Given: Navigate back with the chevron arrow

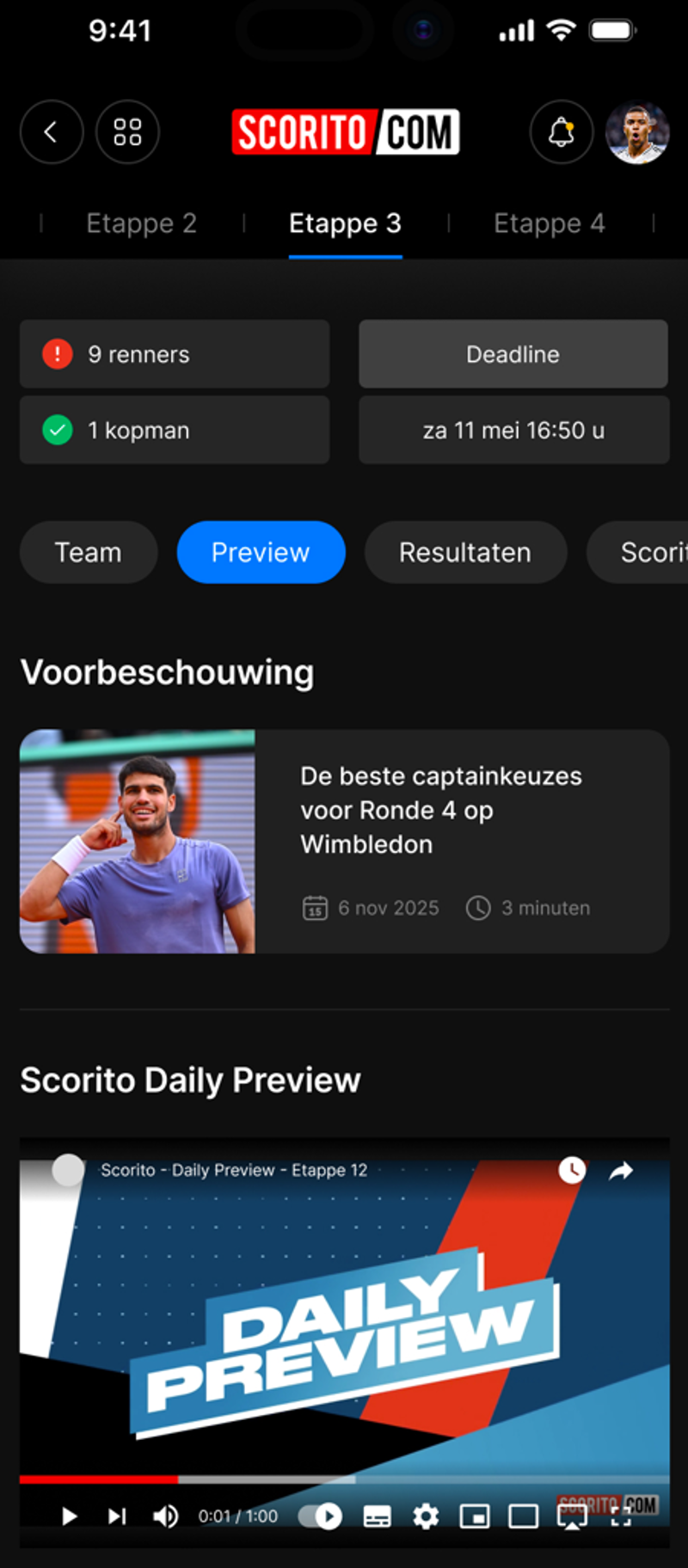Looking at the screenshot, I should pos(51,132).
